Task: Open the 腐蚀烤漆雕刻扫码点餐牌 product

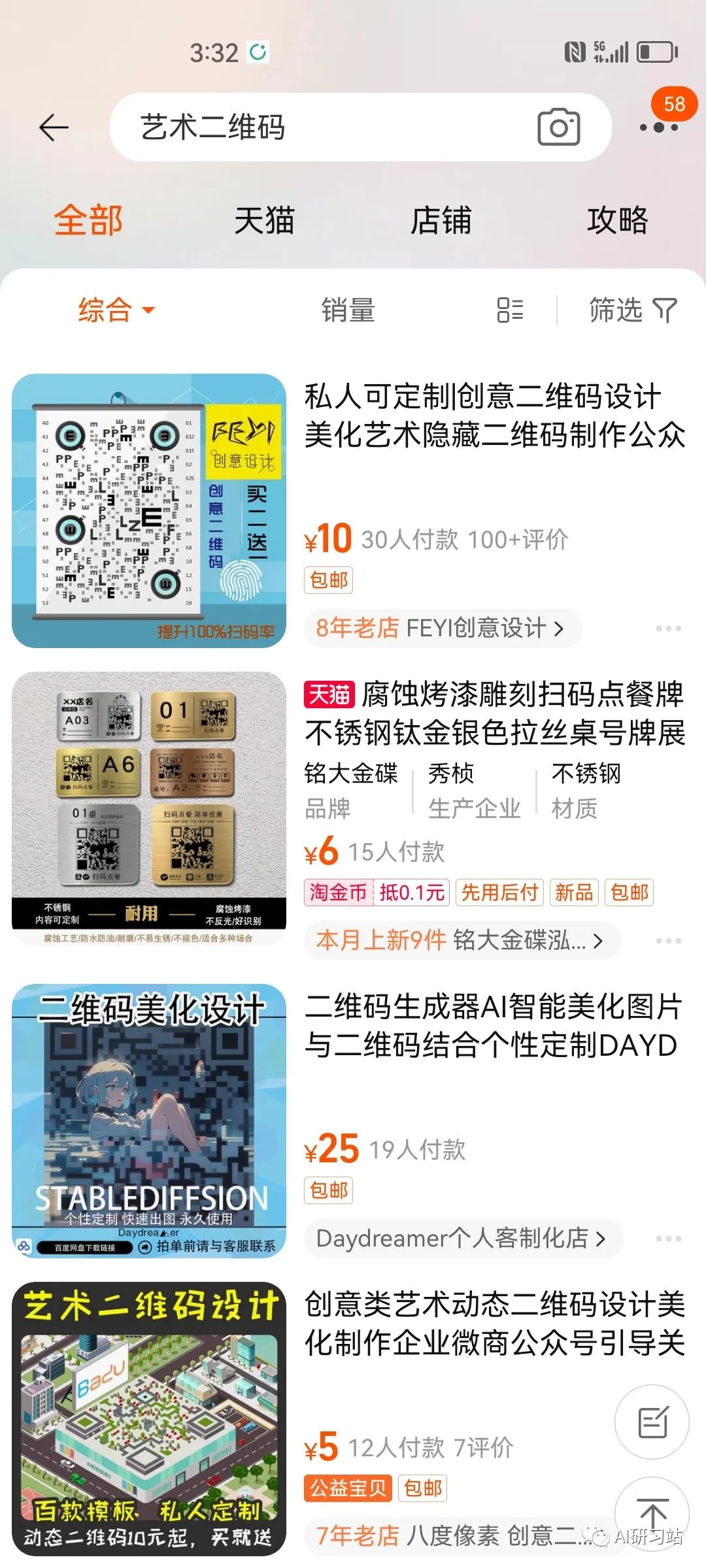Action: (x=494, y=713)
